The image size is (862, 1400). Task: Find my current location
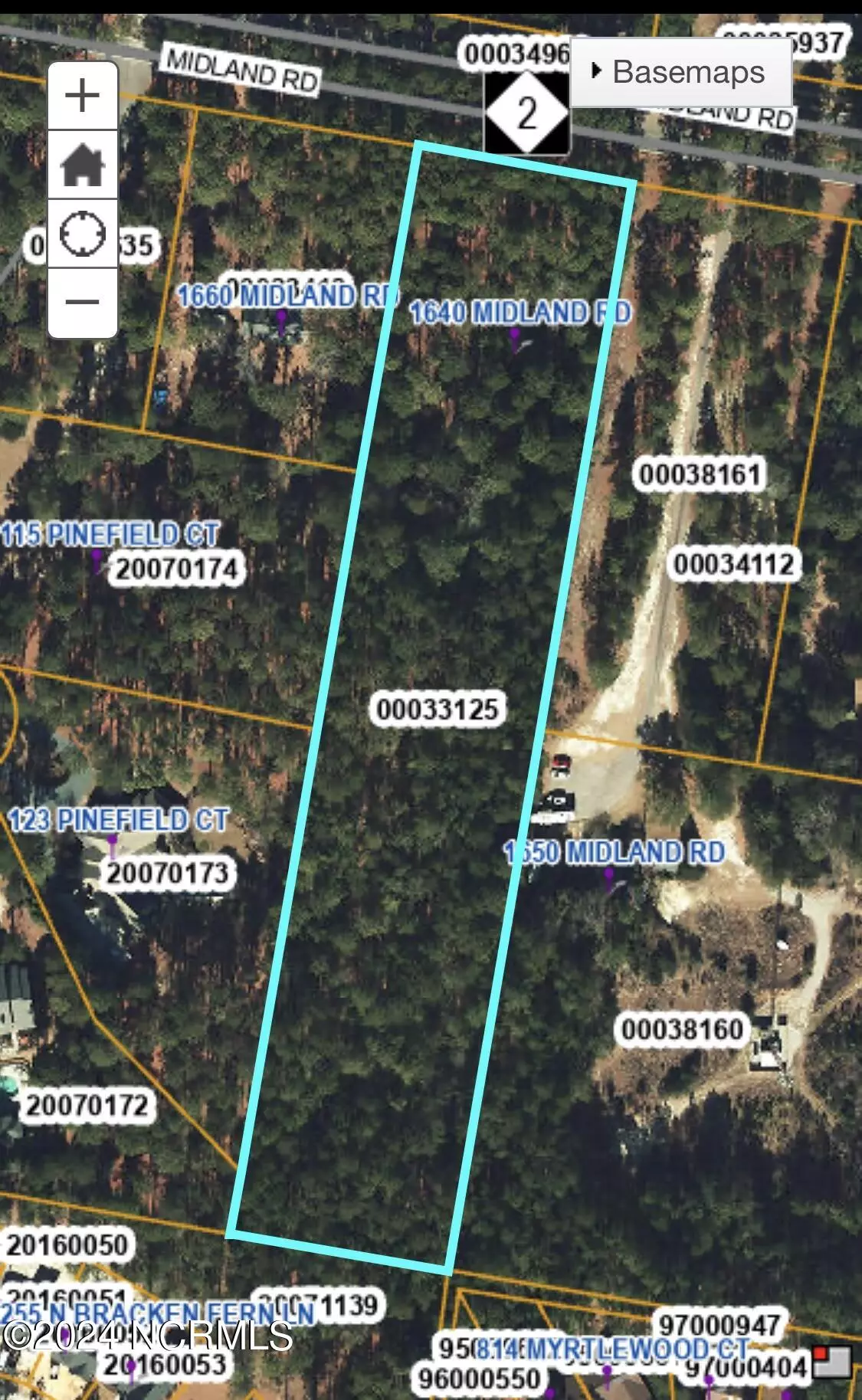82,234
